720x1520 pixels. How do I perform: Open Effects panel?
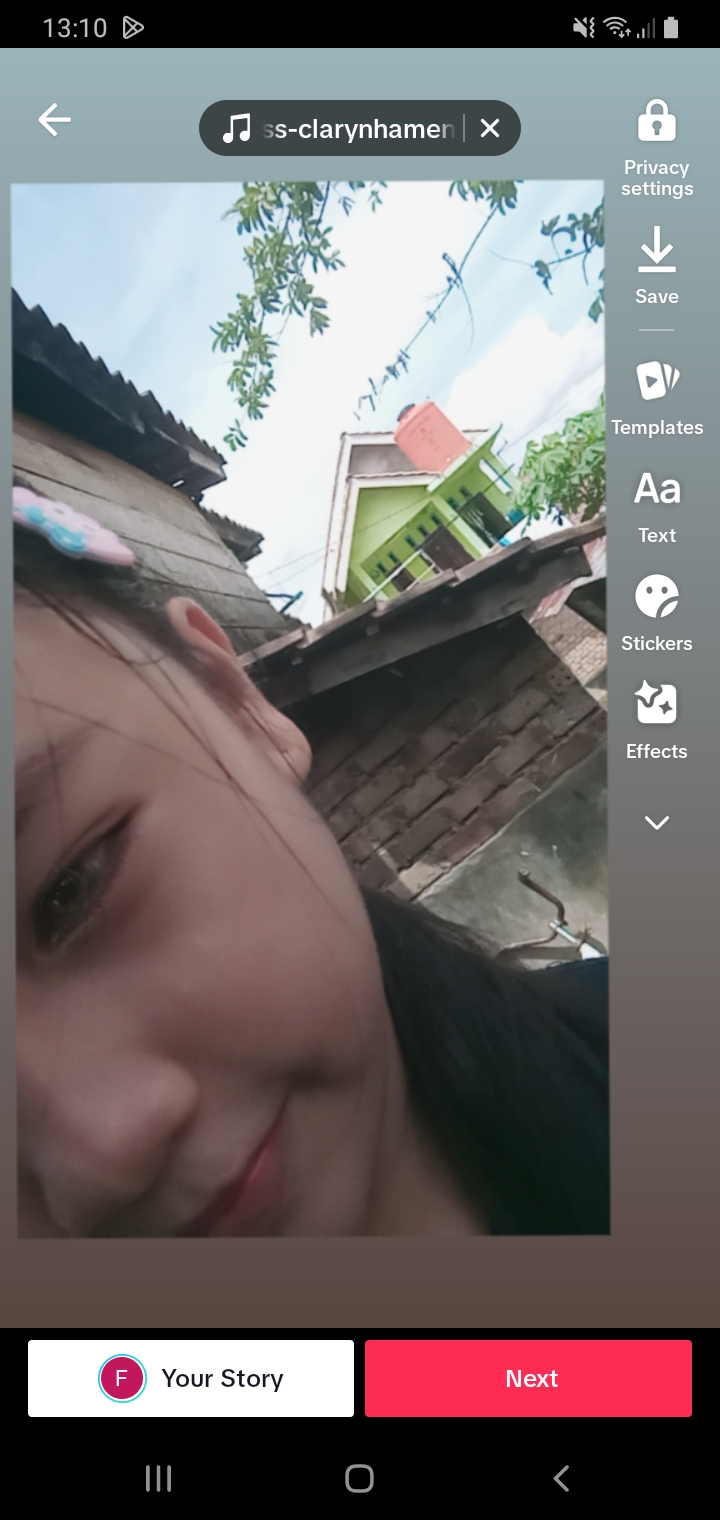pyautogui.click(x=656, y=720)
